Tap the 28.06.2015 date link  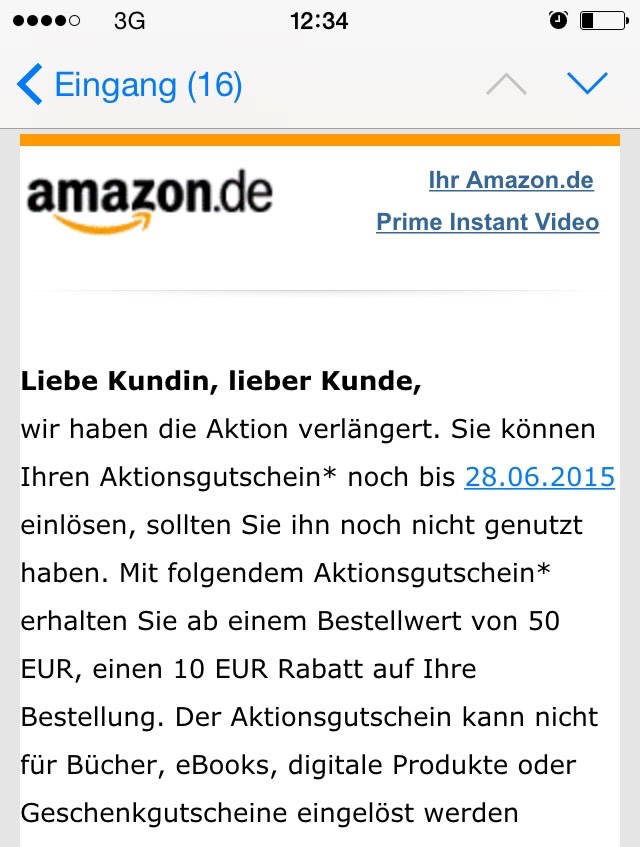point(539,478)
